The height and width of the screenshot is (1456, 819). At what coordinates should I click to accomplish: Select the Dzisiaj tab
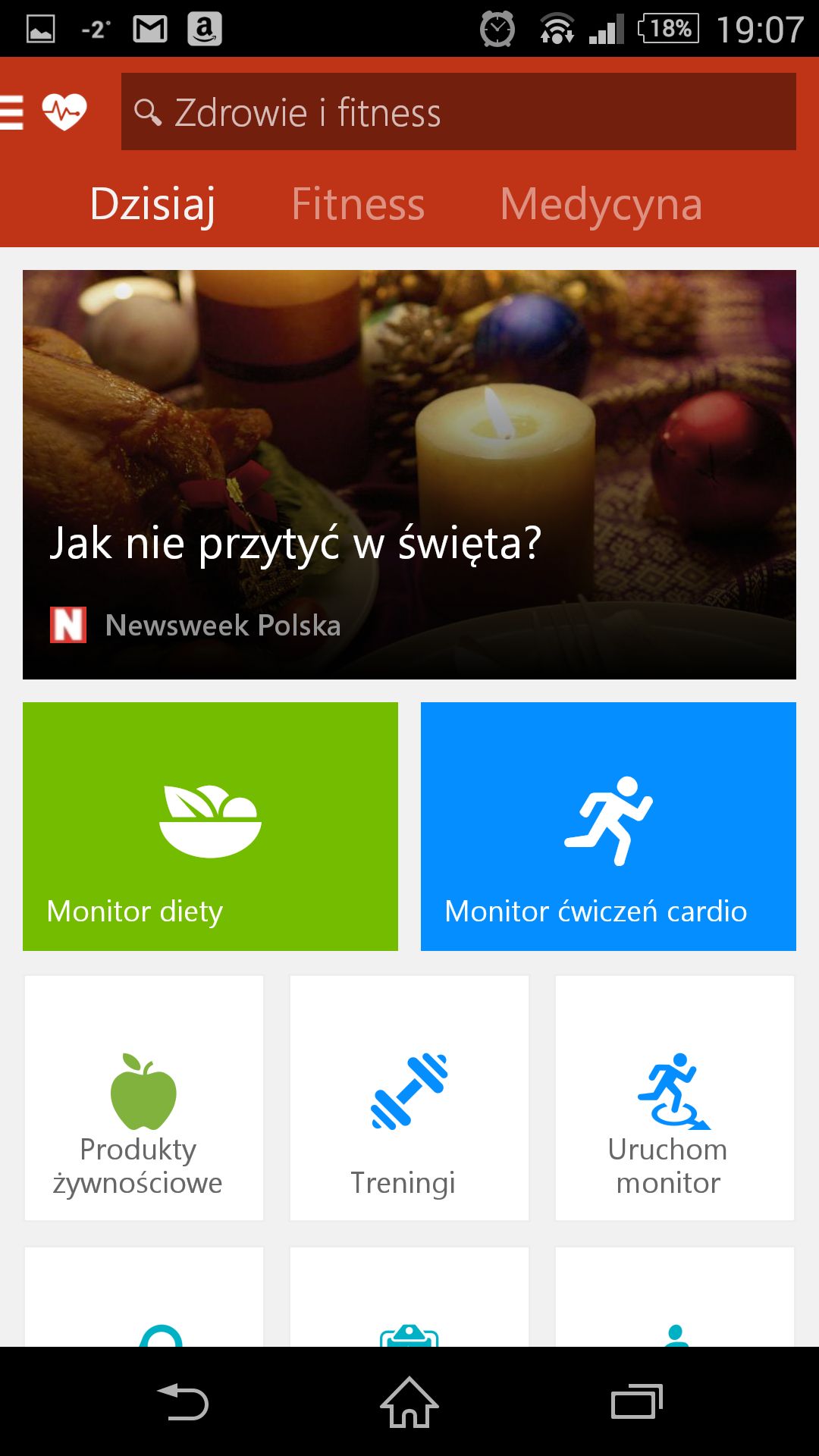point(152,205)
